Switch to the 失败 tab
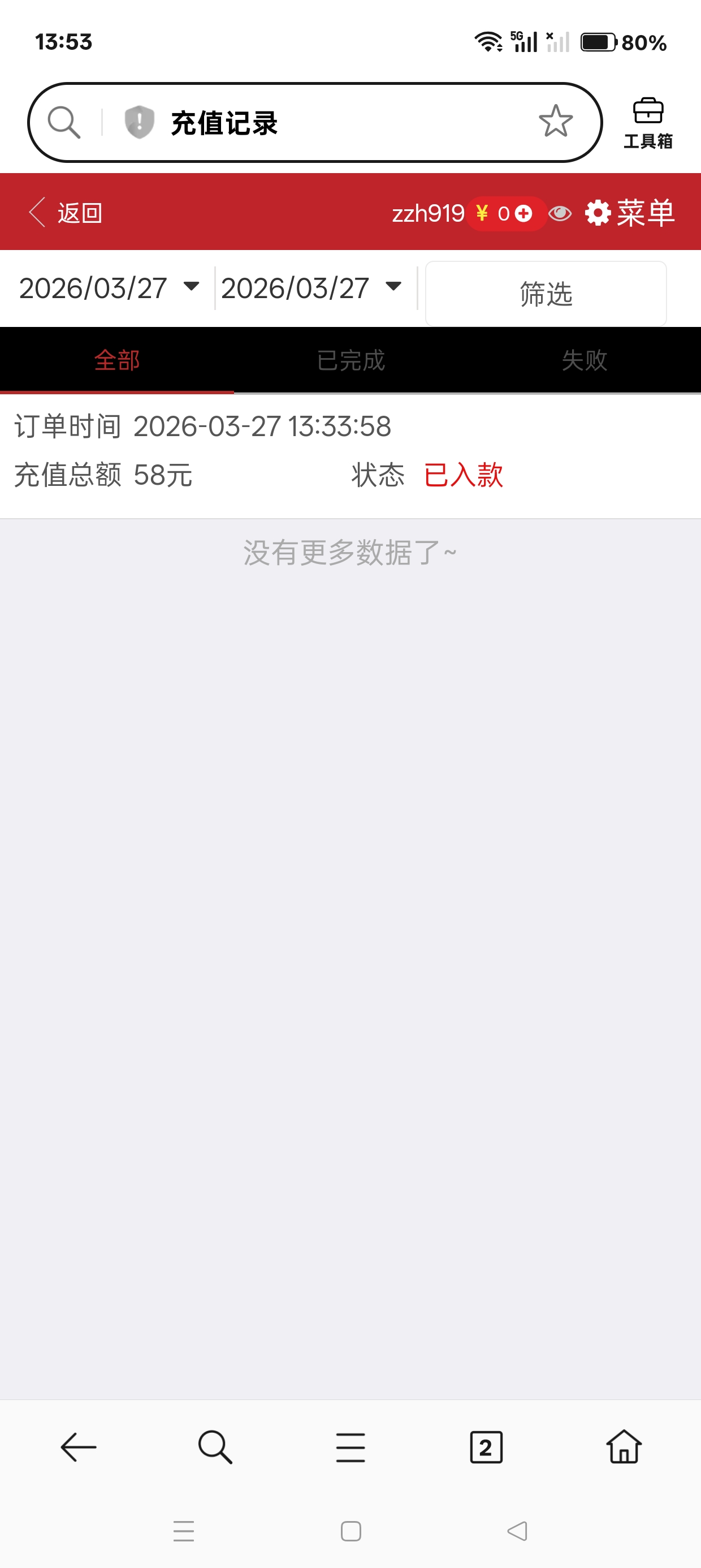The height and width of the screenshot is (1568, 701). click(x=584, y=360)
